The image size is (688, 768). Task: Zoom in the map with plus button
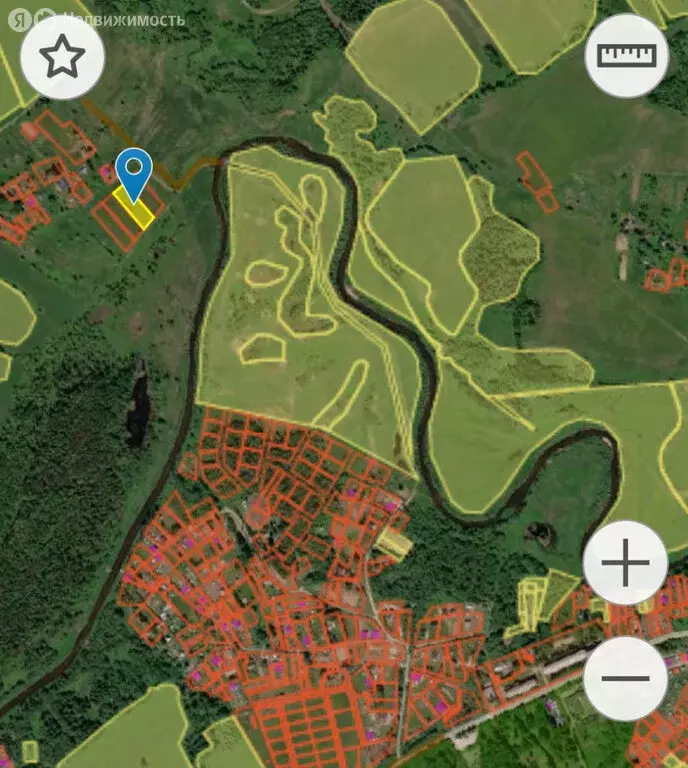coord(625,563)
